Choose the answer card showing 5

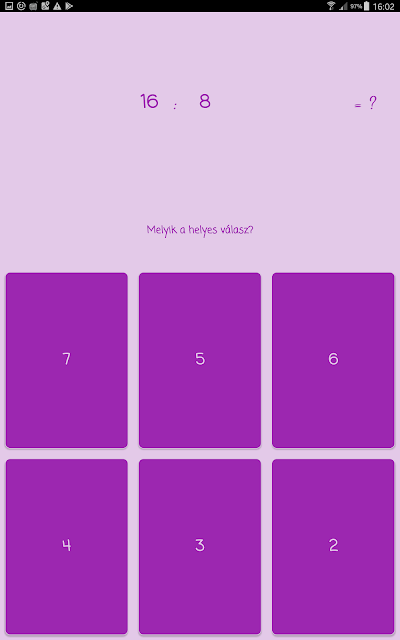point(200,360)
